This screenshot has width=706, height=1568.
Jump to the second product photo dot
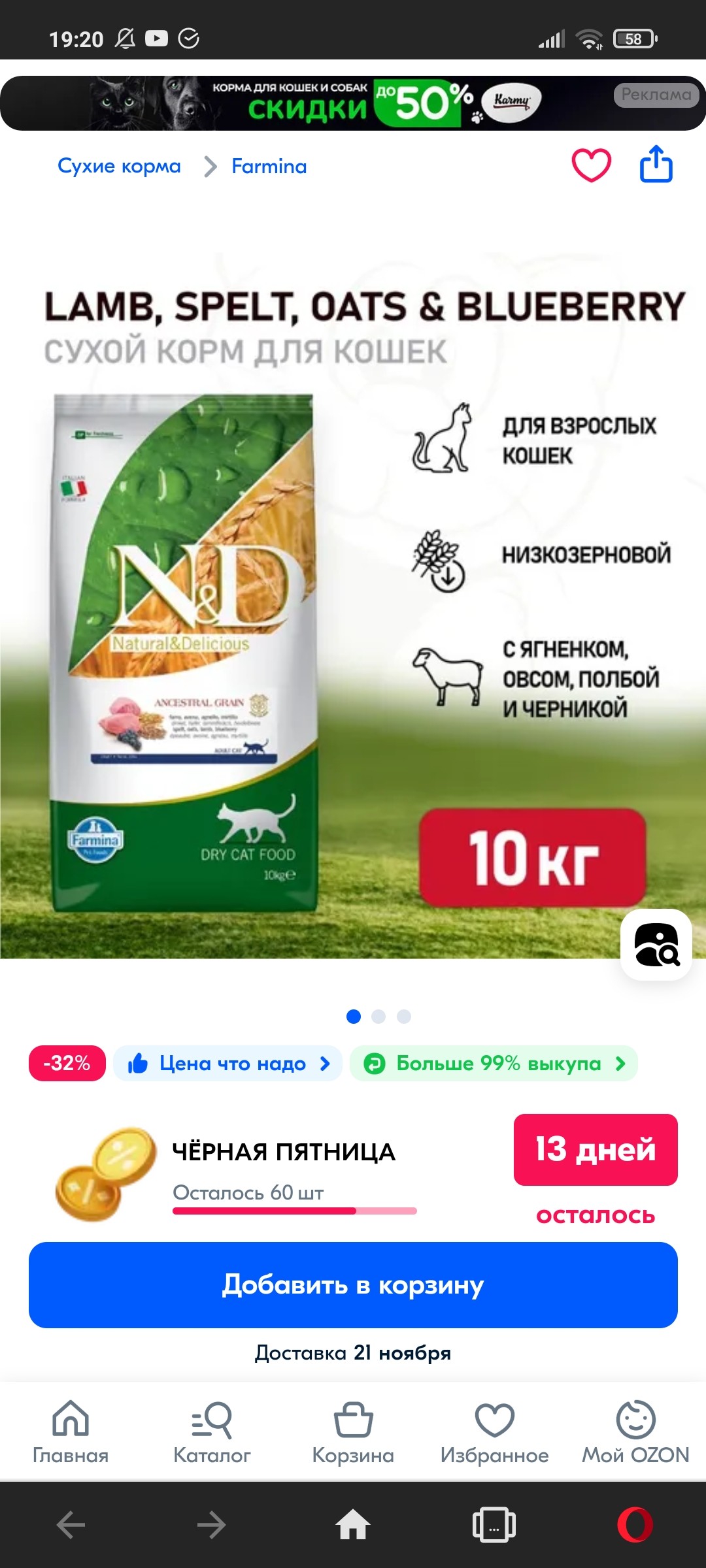pos(378,1017)
